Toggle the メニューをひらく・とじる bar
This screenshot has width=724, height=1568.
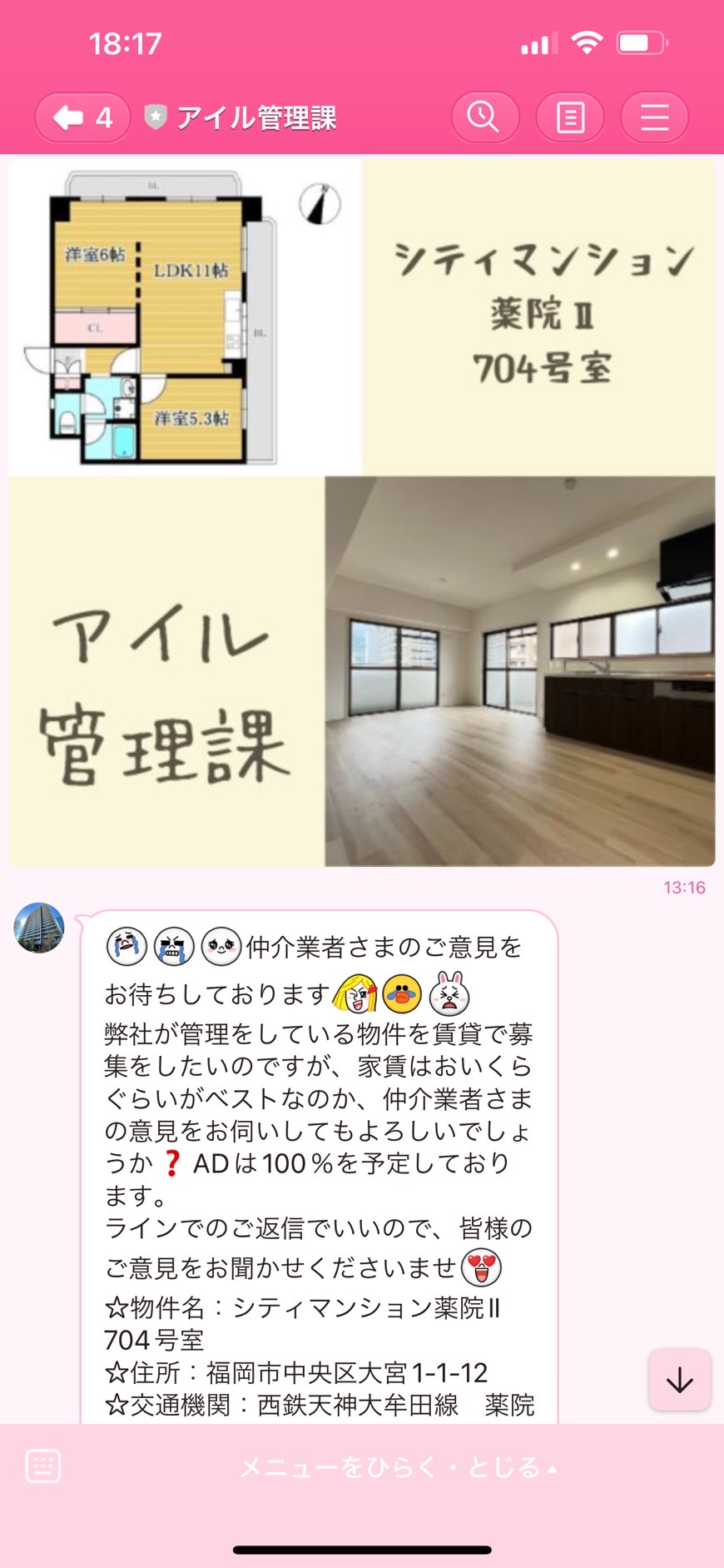(x=398, y=1467)
